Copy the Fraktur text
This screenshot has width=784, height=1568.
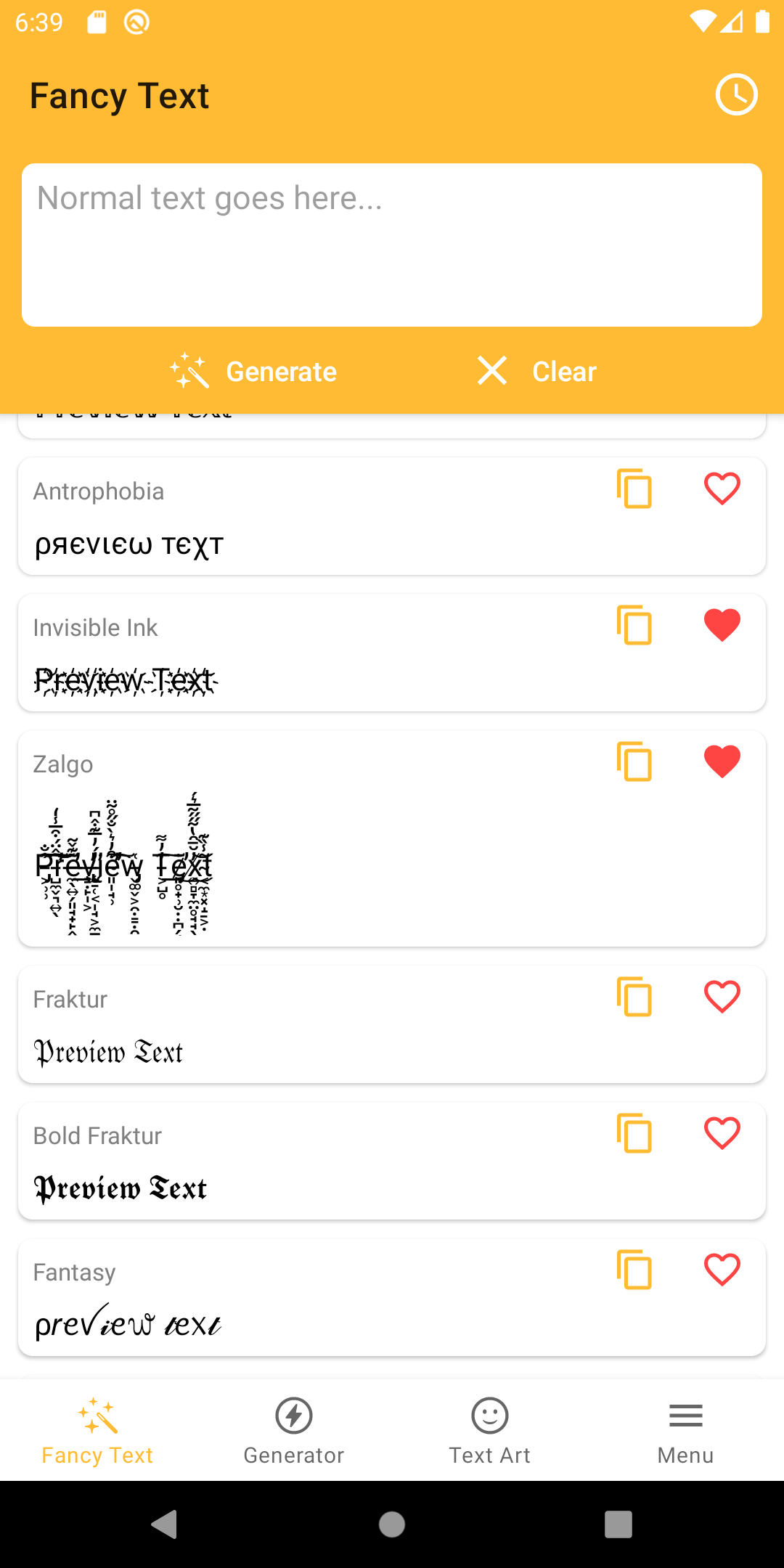coord(634,997)
